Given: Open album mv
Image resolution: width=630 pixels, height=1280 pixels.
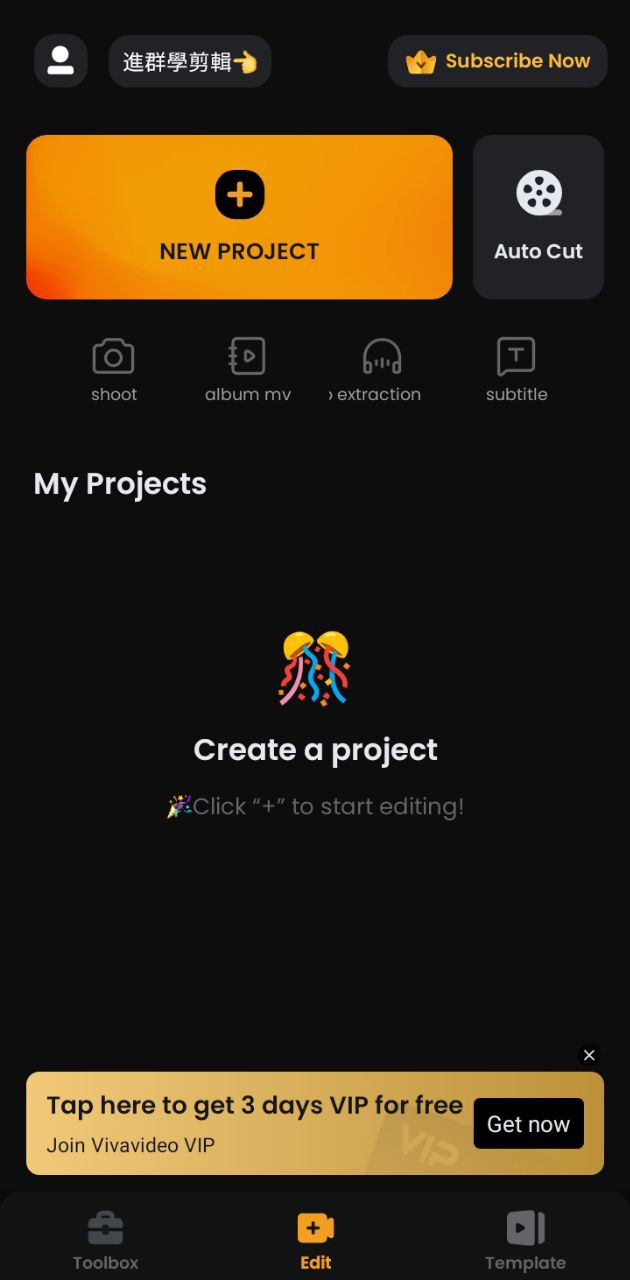Looking at the screenshot, I should (x=248, y=370).
